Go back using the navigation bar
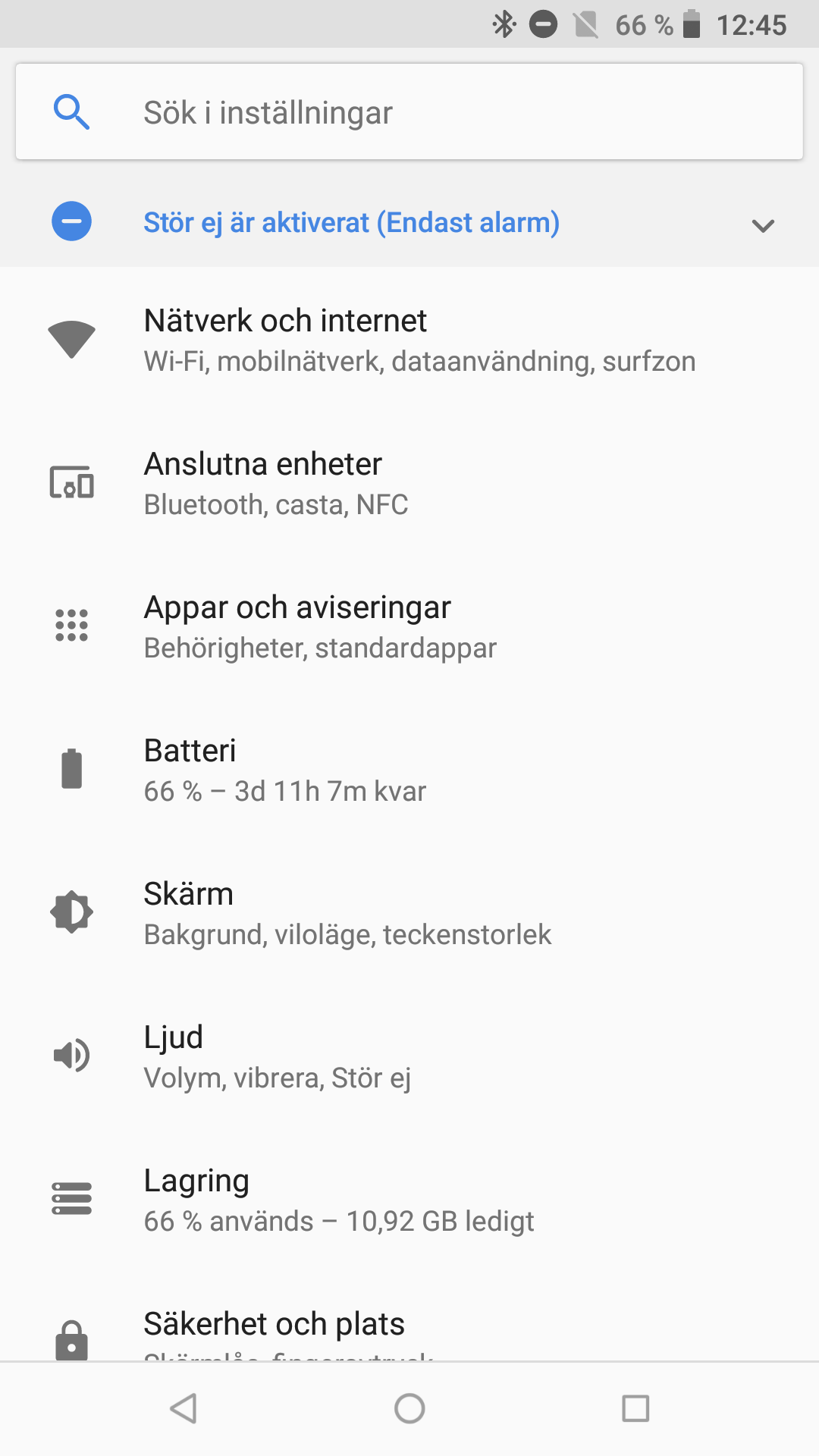 coord(184,1409)
